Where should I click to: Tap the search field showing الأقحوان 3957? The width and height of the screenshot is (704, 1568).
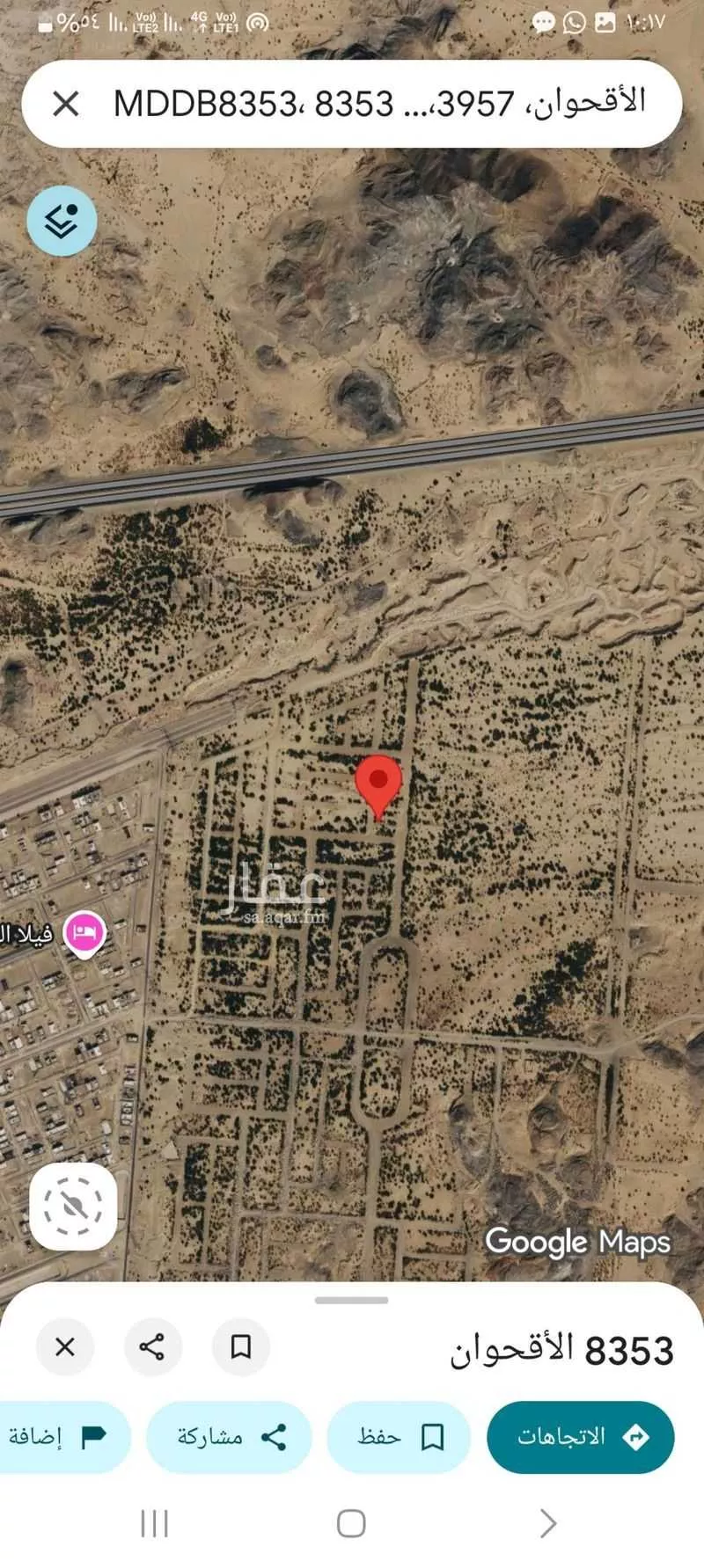(378, 104)
